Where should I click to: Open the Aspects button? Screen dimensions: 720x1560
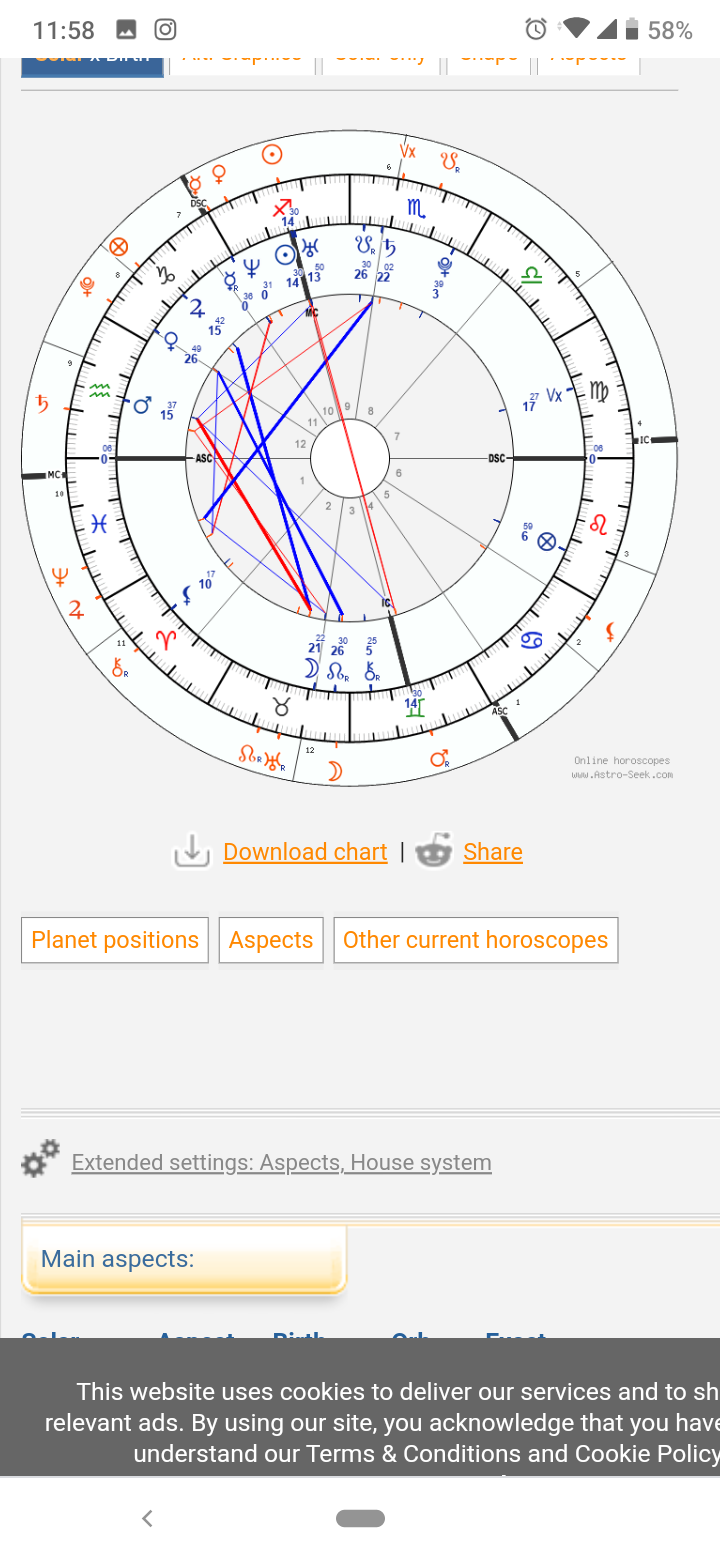pyautogui.click(x=271, y=940)
